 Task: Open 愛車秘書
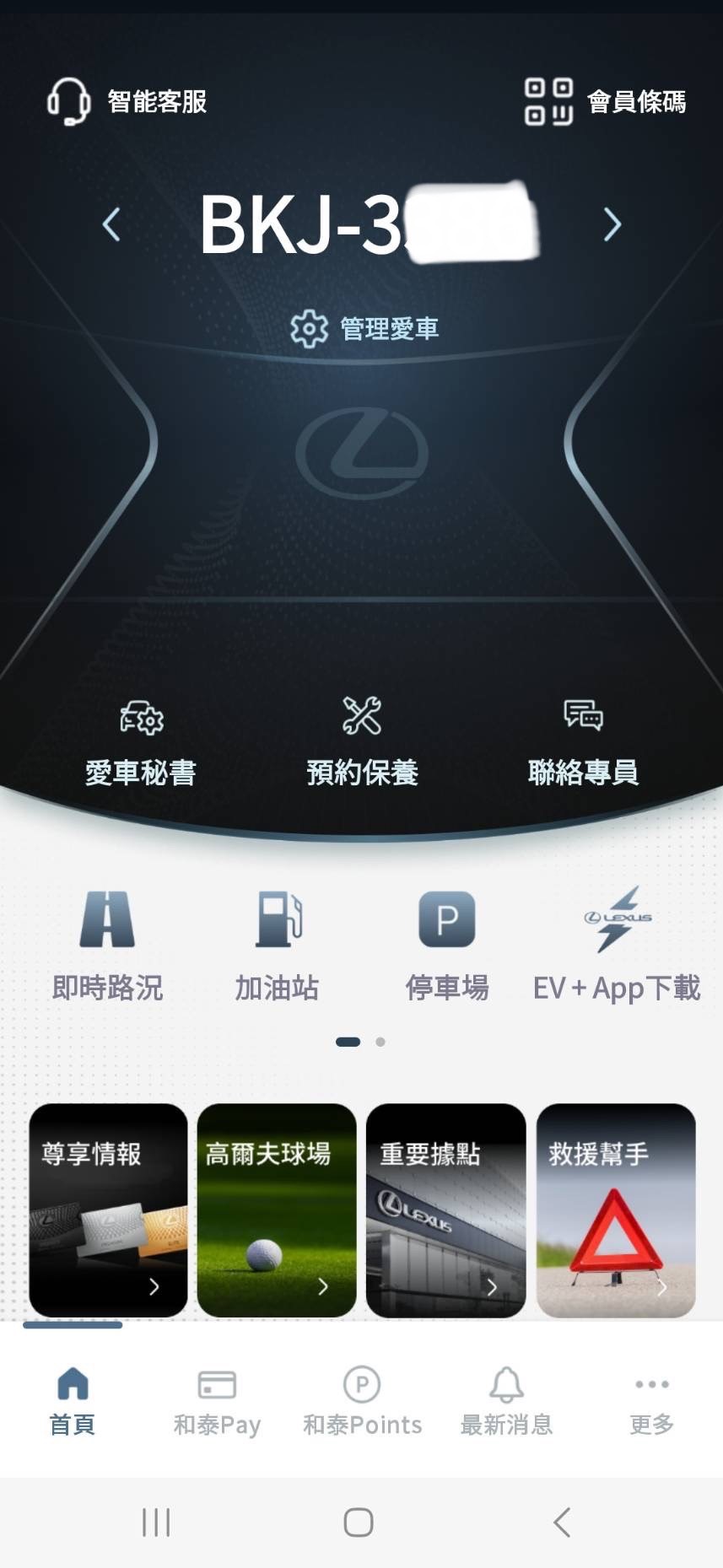click(x=141, y=742)
